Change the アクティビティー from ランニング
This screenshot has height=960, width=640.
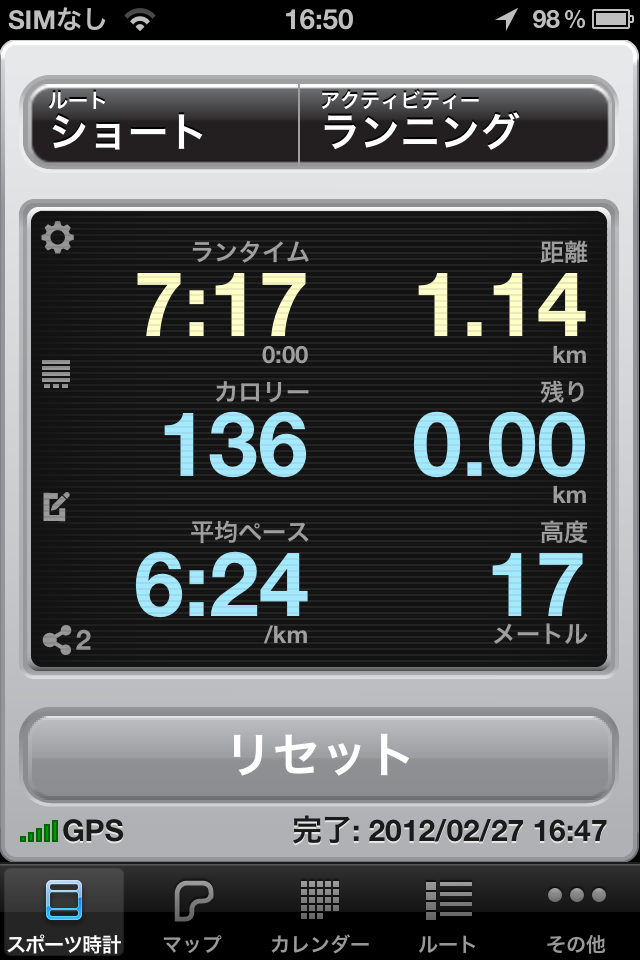click(455, 125)
